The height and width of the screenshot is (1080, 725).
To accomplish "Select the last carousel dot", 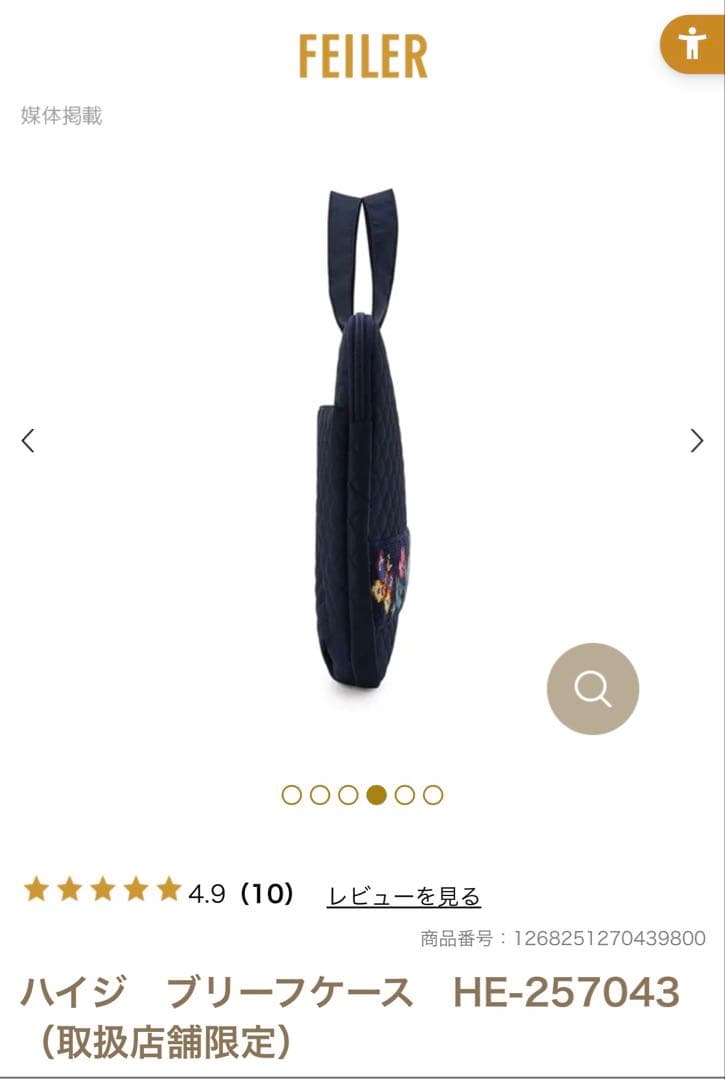I will point(433,797).
